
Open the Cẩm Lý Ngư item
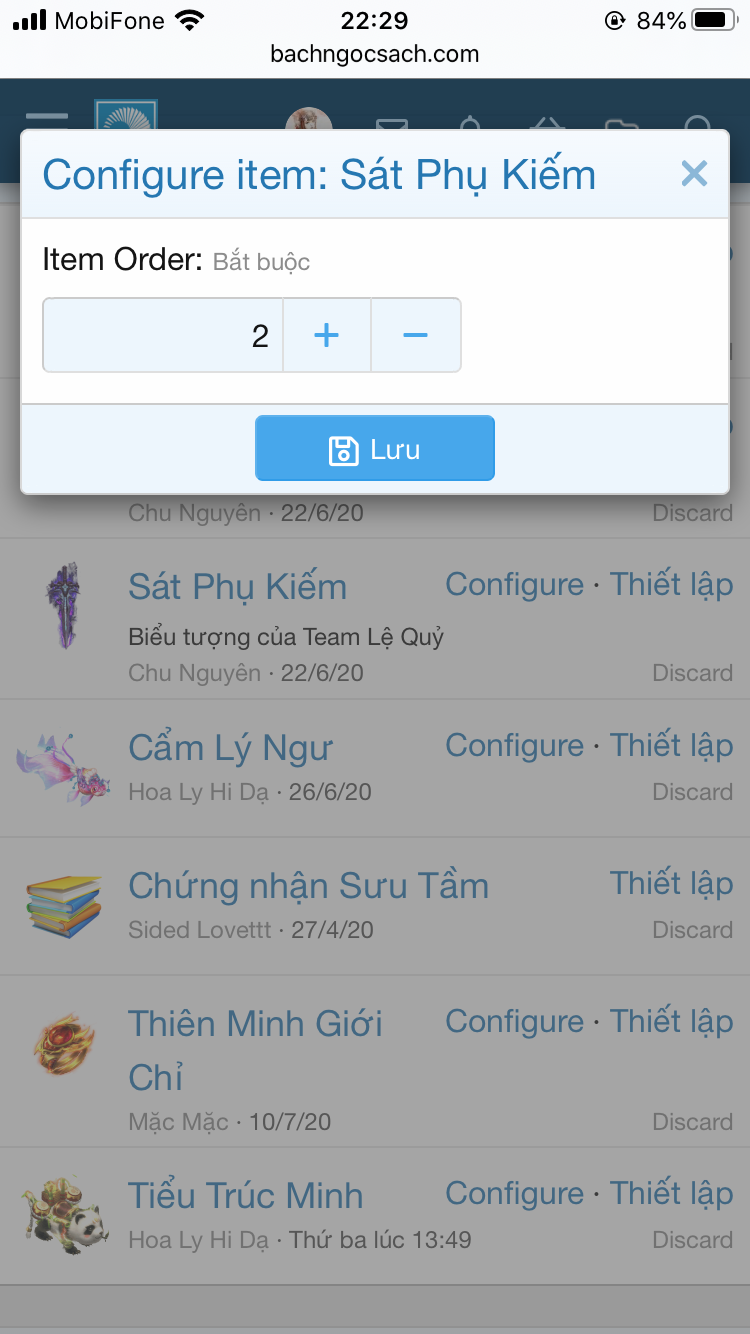click(x=230, y=748)
